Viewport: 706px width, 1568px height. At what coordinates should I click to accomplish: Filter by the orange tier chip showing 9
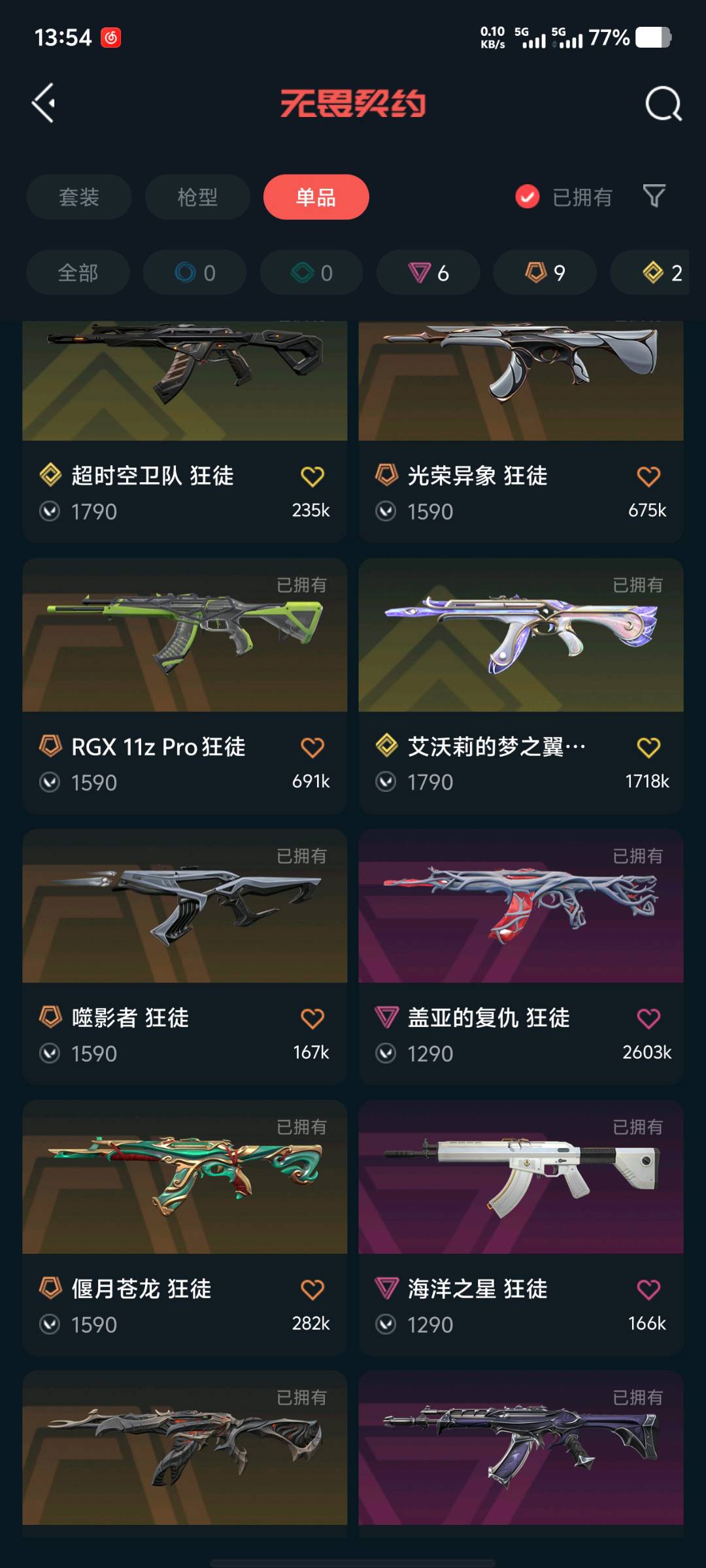(x=545, y=272)
